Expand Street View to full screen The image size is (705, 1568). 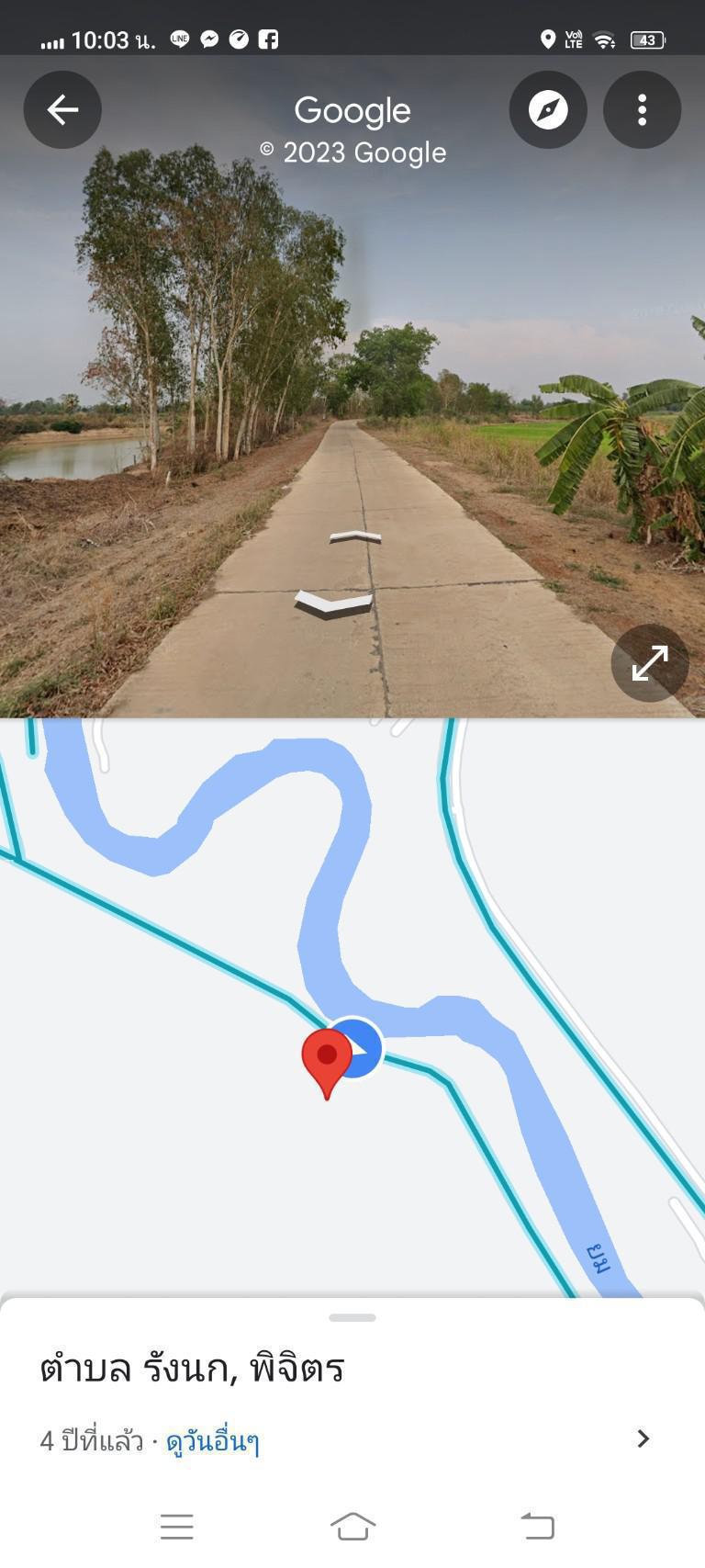(650, 663)
